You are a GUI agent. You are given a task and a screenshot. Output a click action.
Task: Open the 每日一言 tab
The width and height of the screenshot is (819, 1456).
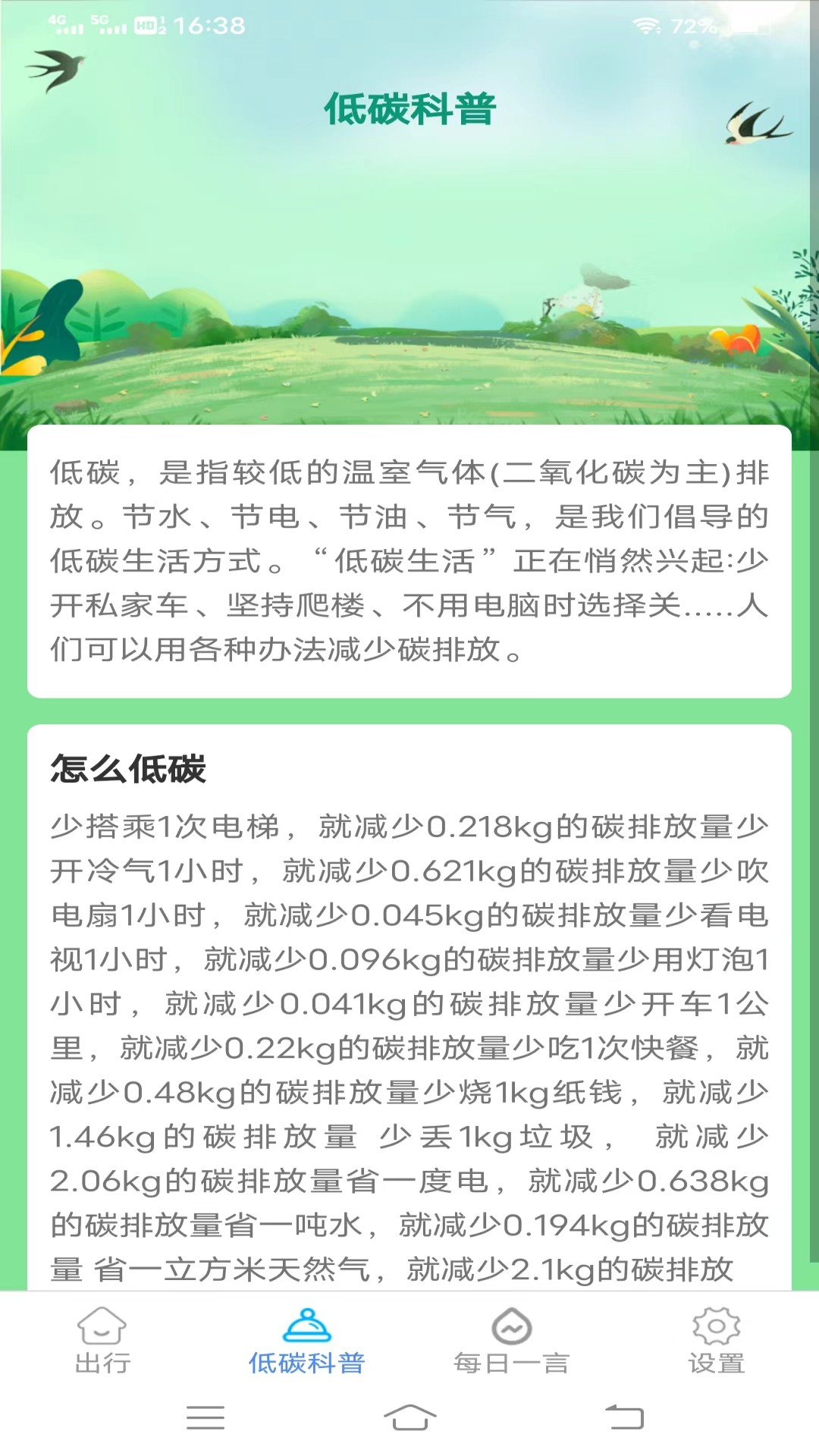[512, 1341]
